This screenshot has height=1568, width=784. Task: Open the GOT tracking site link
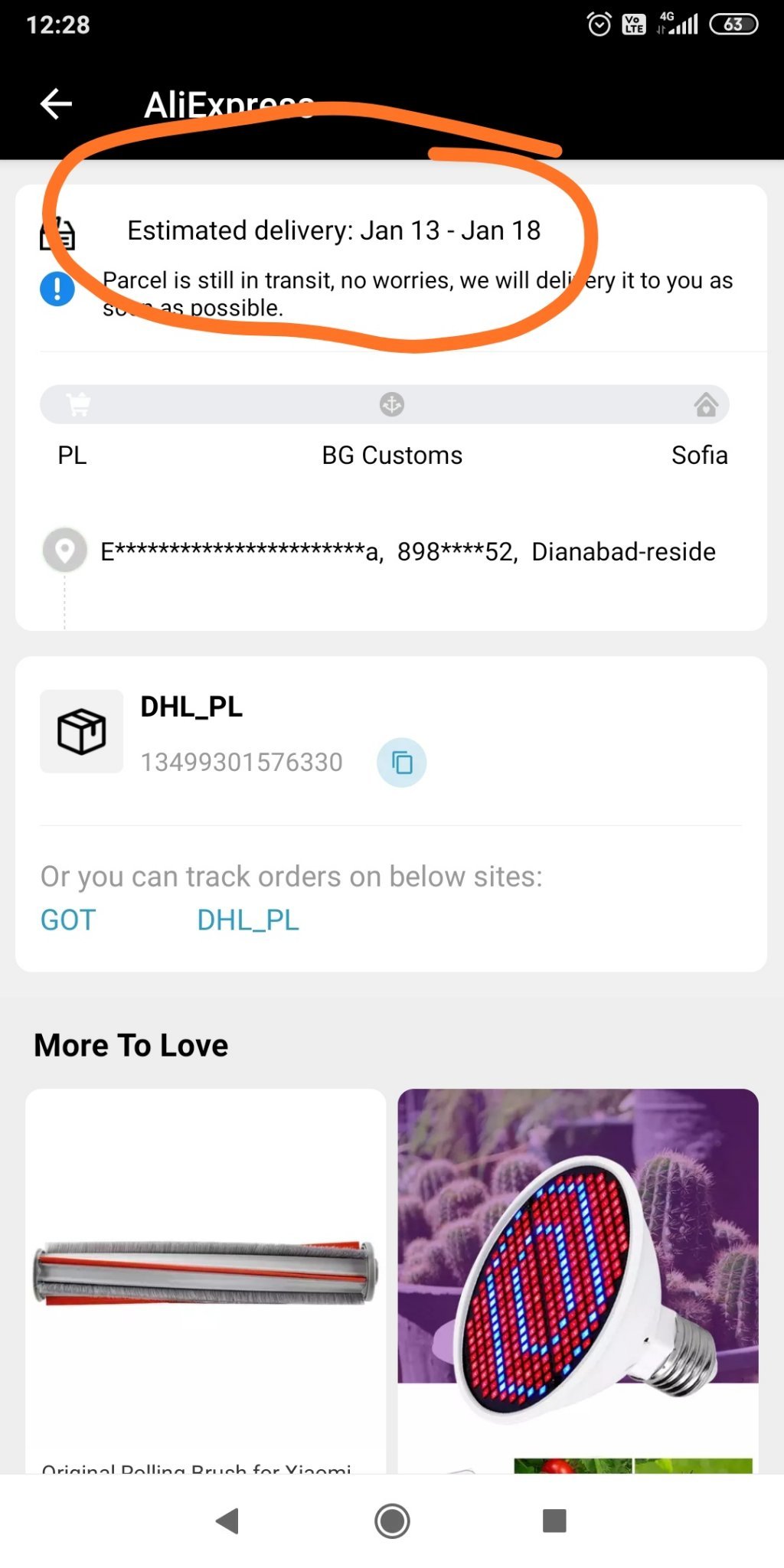click(x=68, y=920)
